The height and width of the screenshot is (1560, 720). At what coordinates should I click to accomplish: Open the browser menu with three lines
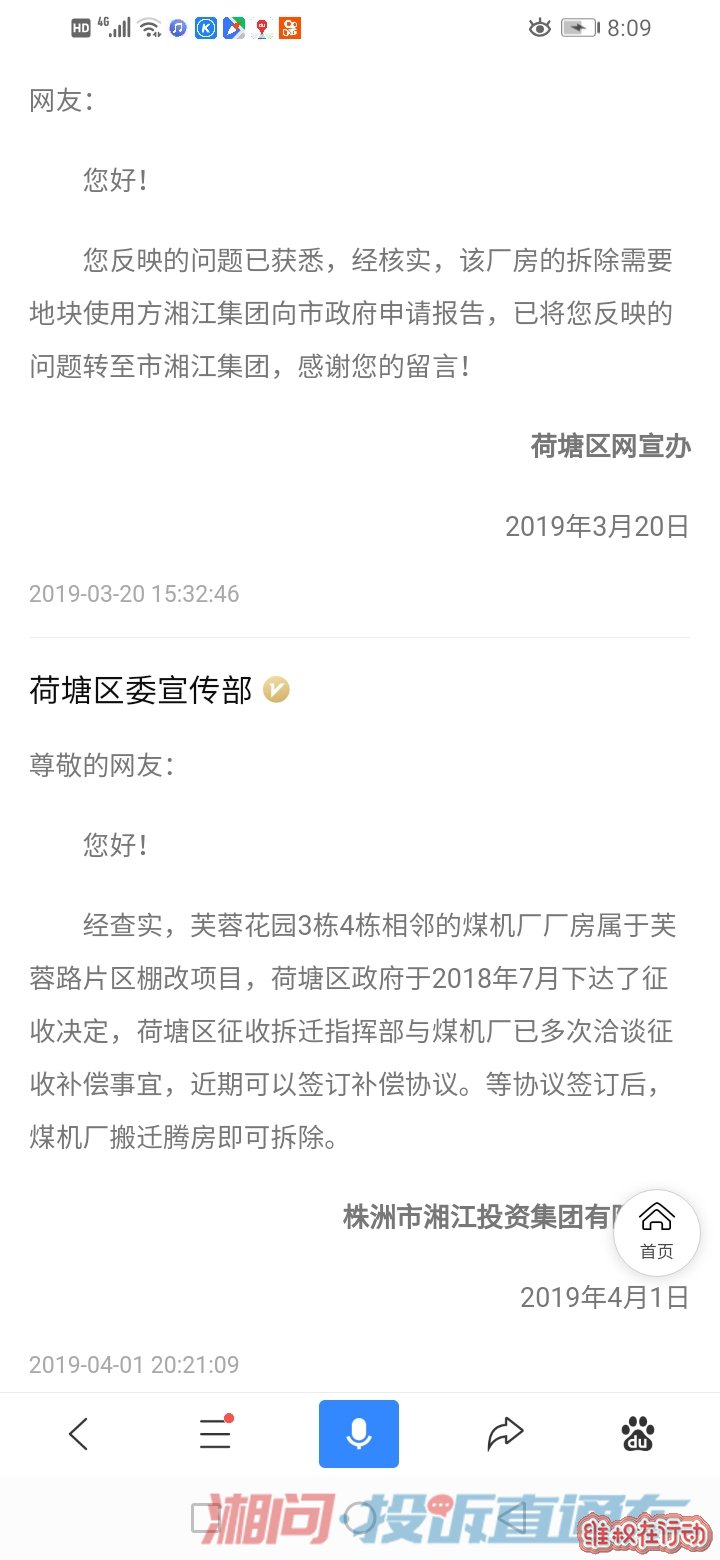[x=215, y=1433]
